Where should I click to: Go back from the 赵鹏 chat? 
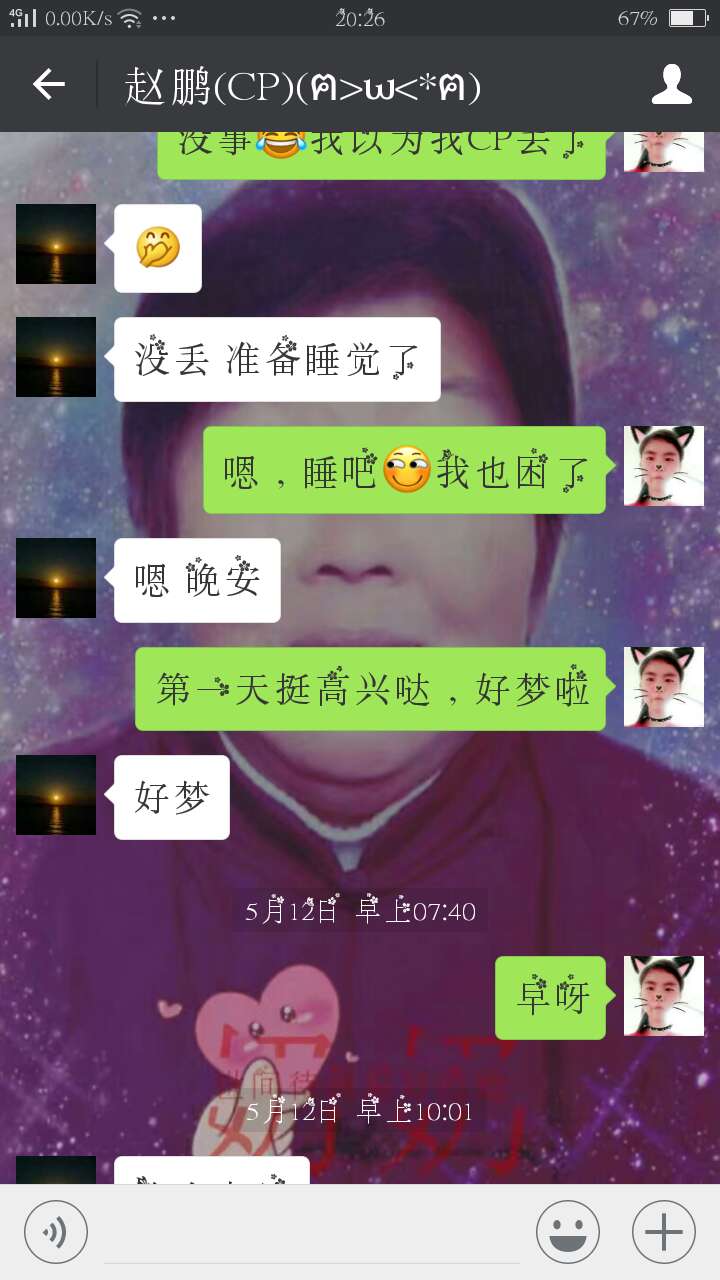tap(48, 85)
